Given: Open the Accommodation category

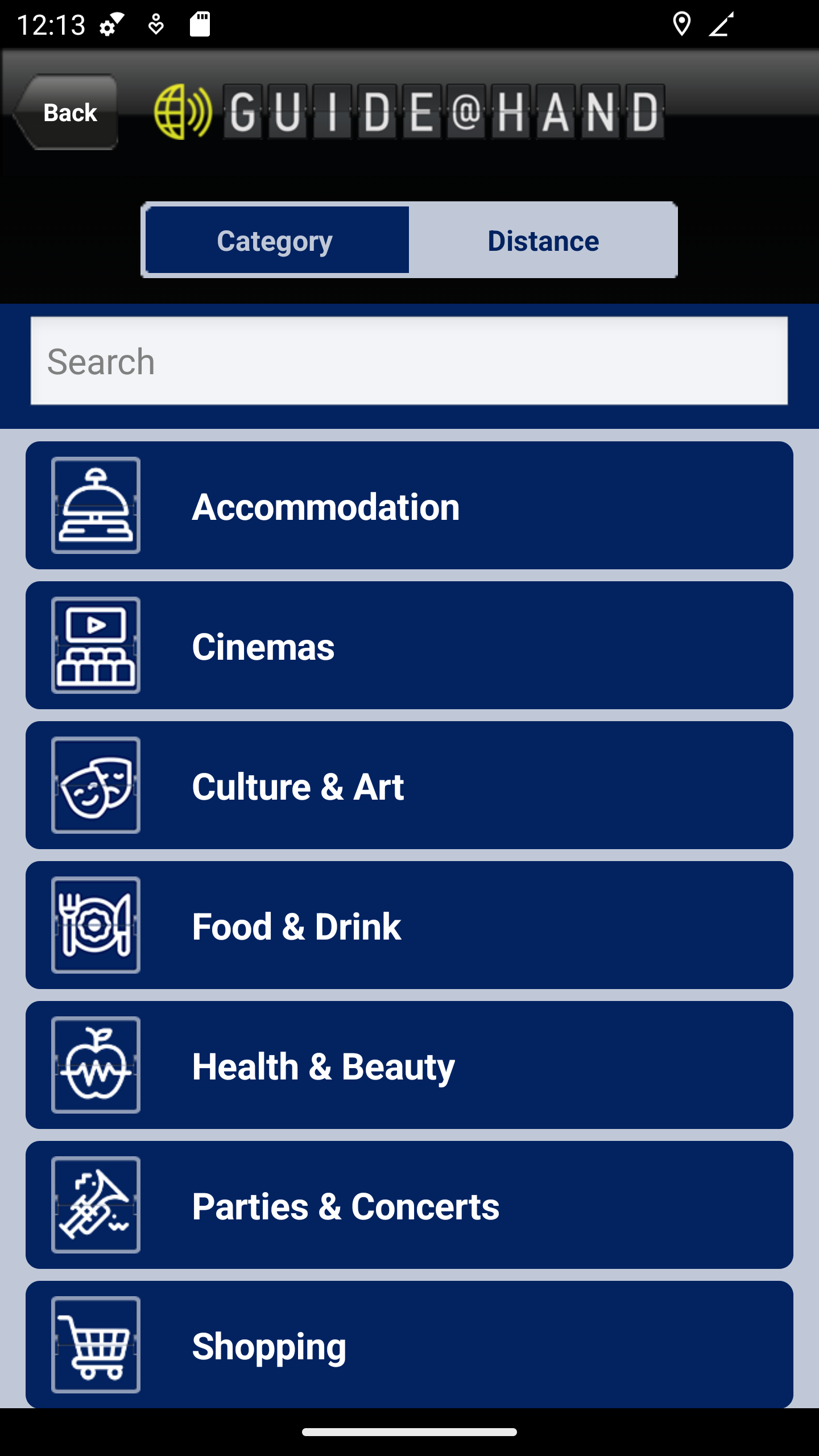Looking at the screenshot, I should [408, 506].
